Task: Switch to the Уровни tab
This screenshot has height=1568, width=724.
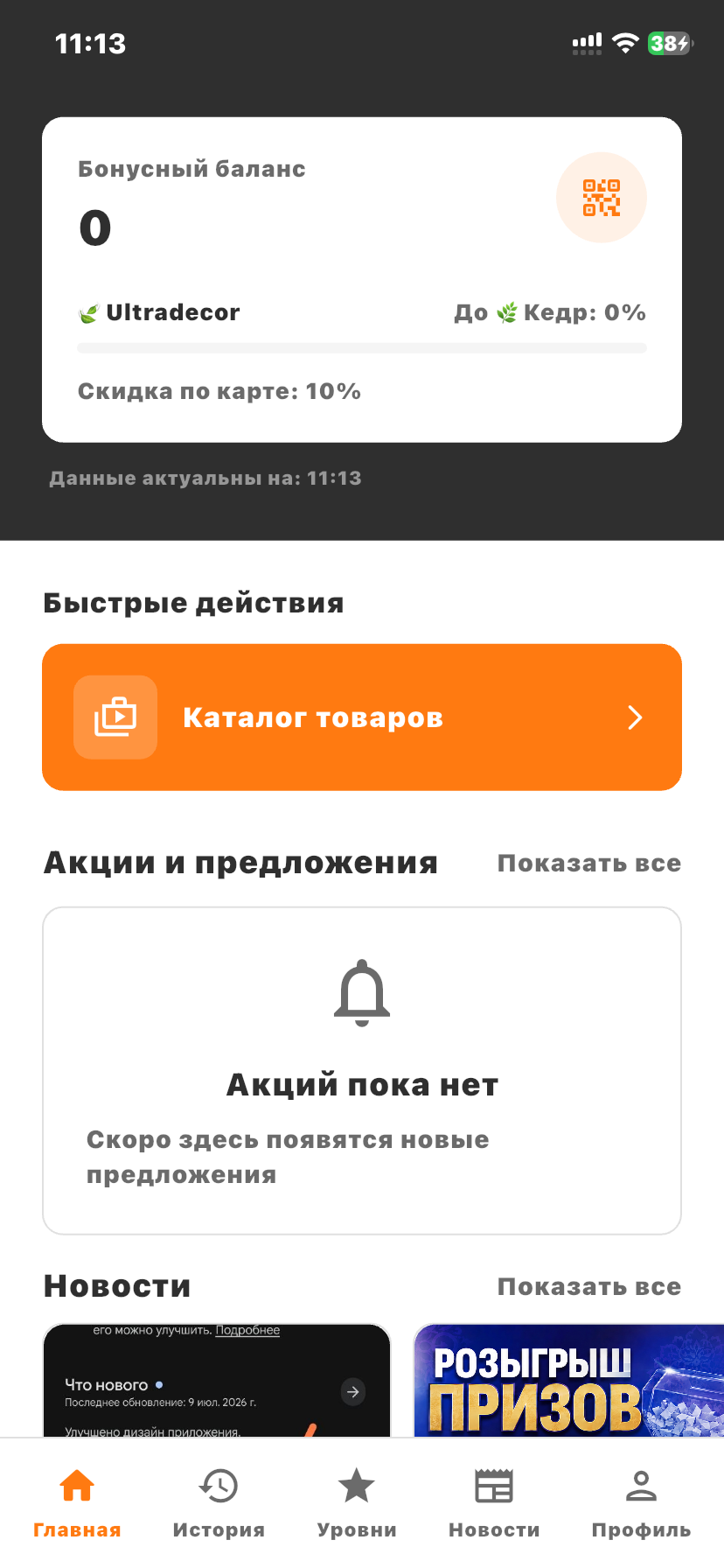Action: [357, 1503]
